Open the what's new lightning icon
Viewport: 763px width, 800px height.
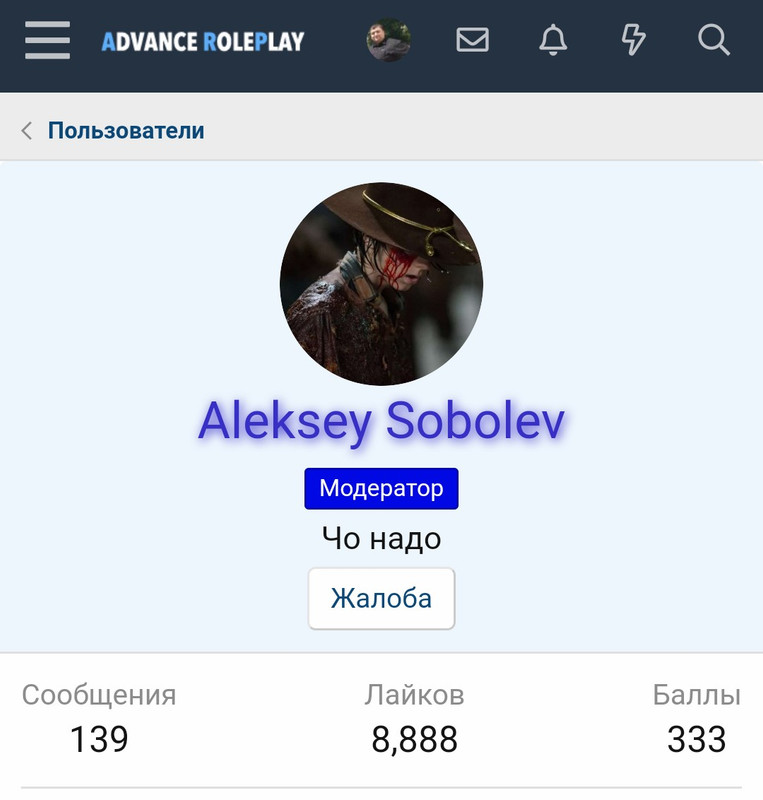(633, 41)
